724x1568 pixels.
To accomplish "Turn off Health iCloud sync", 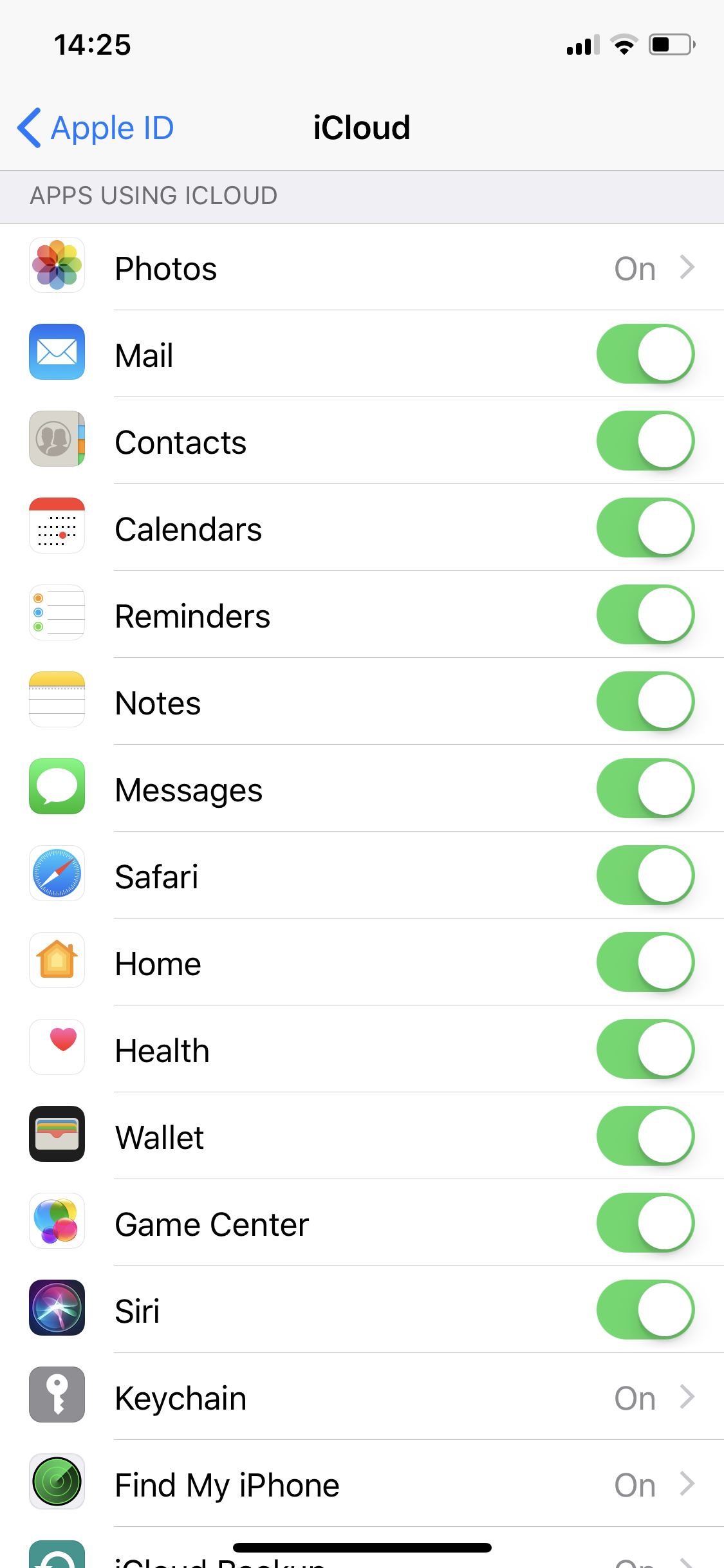I will (645, 1049).
